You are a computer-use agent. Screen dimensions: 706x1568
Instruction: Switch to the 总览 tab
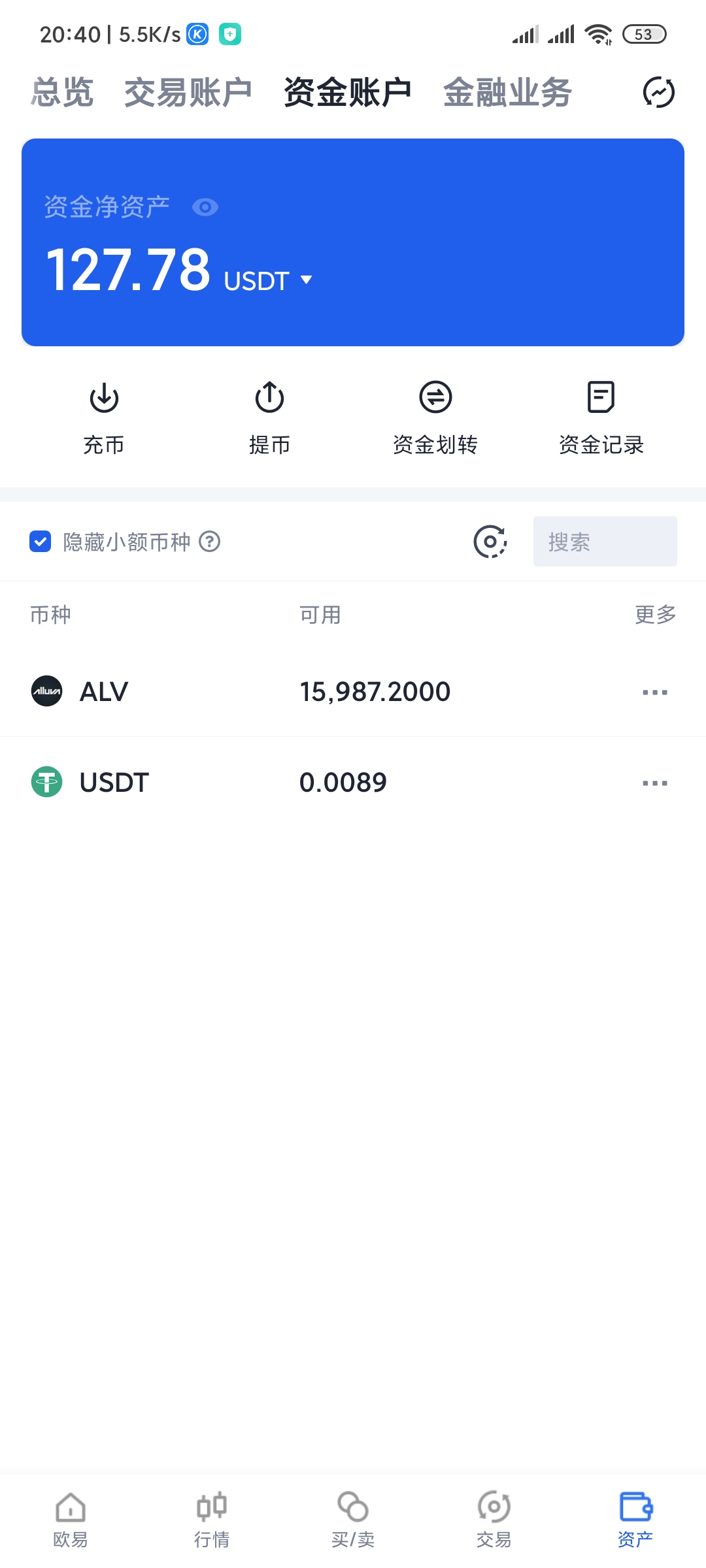[x=62, y=92]
